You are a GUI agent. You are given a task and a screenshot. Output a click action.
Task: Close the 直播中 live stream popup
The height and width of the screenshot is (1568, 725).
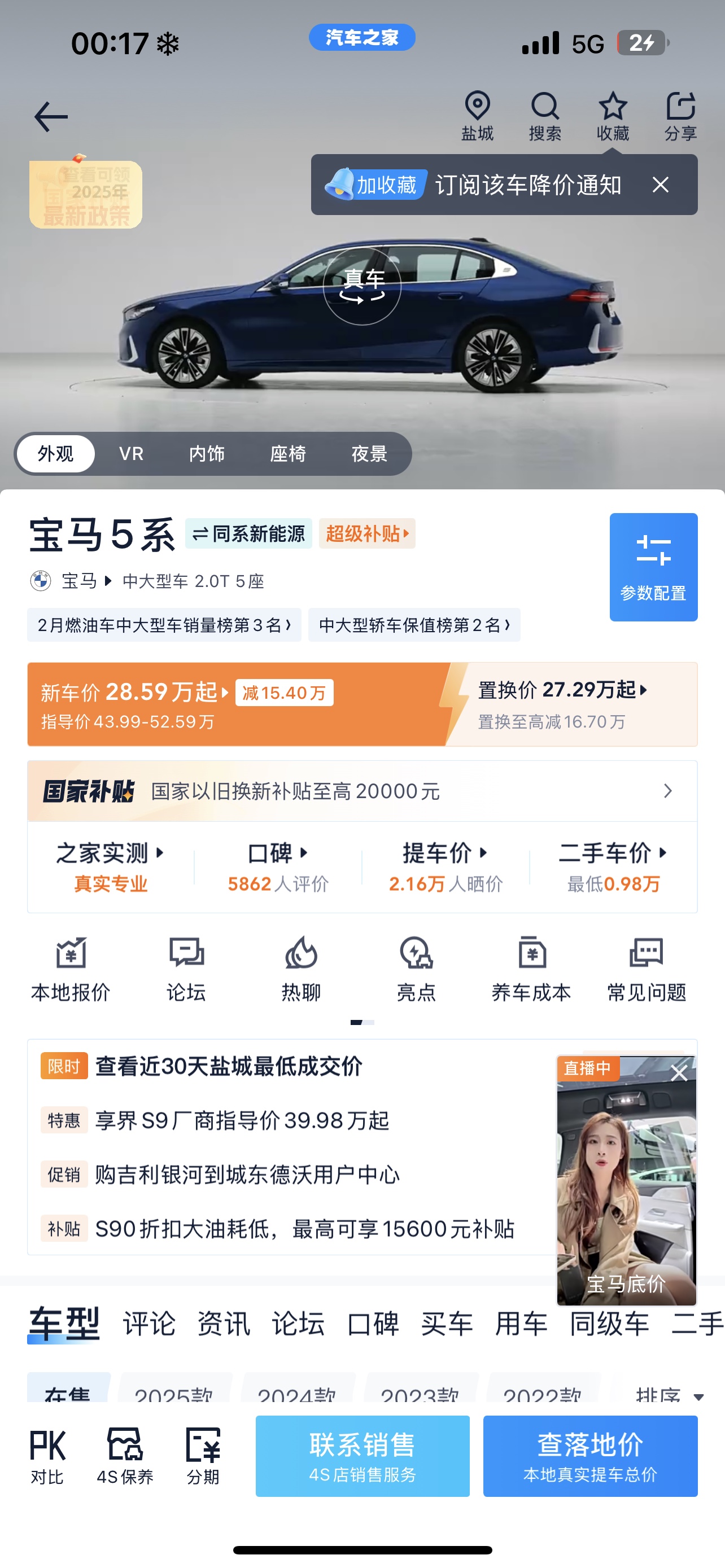coord(679,1073)
